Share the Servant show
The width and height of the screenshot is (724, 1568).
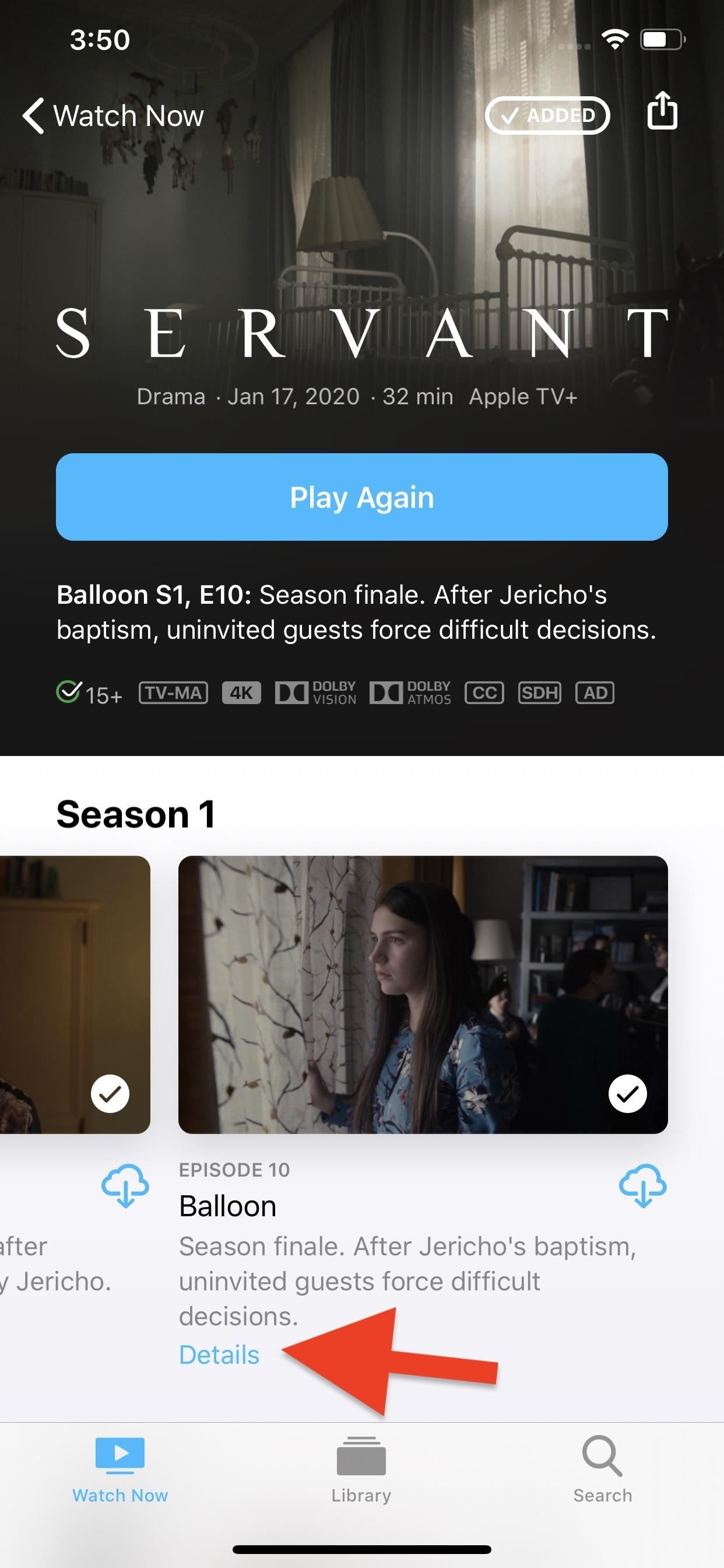point(661,111)
